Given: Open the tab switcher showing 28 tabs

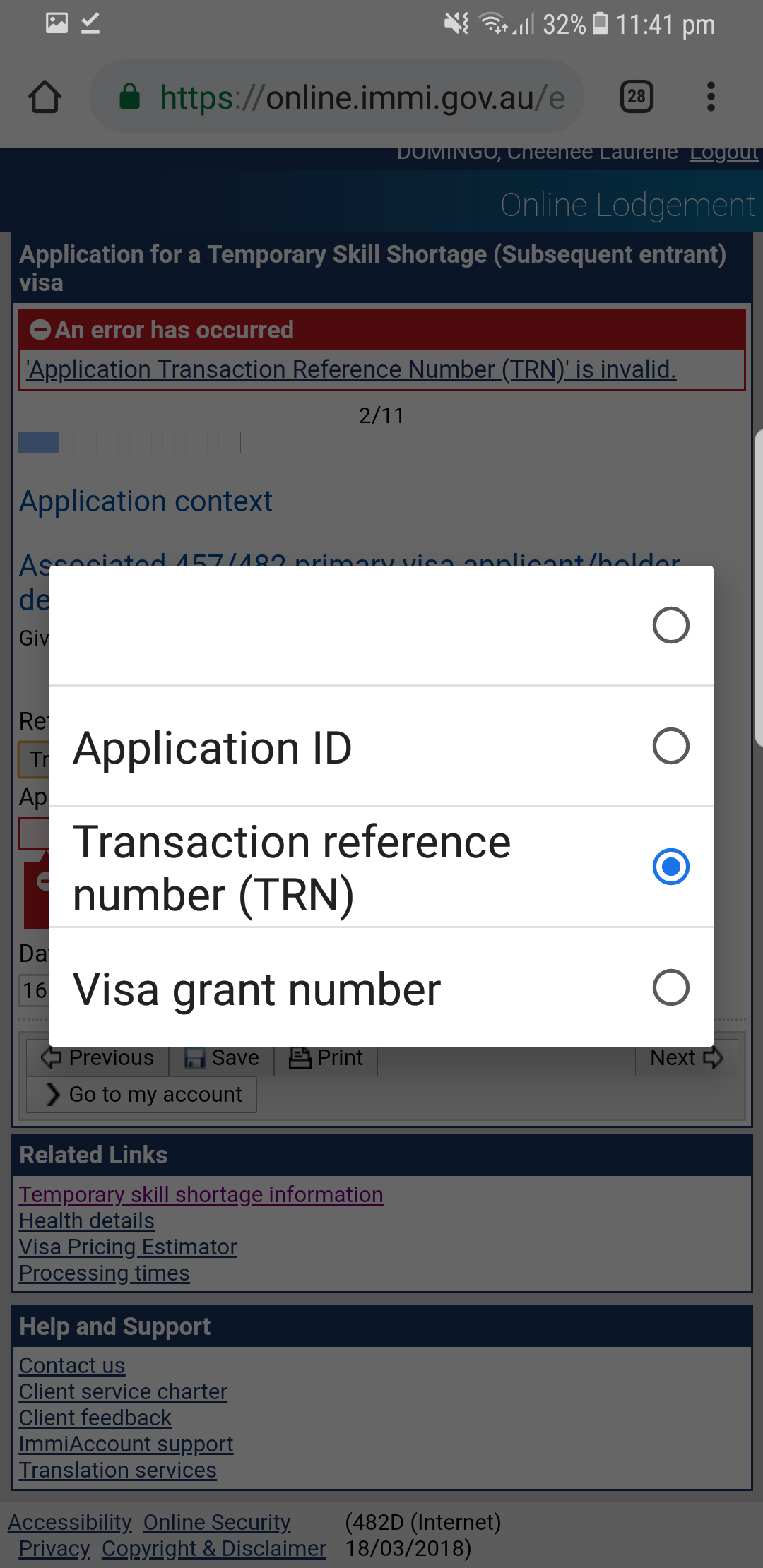Looking at the screenshot, I should tap(637, 97).
